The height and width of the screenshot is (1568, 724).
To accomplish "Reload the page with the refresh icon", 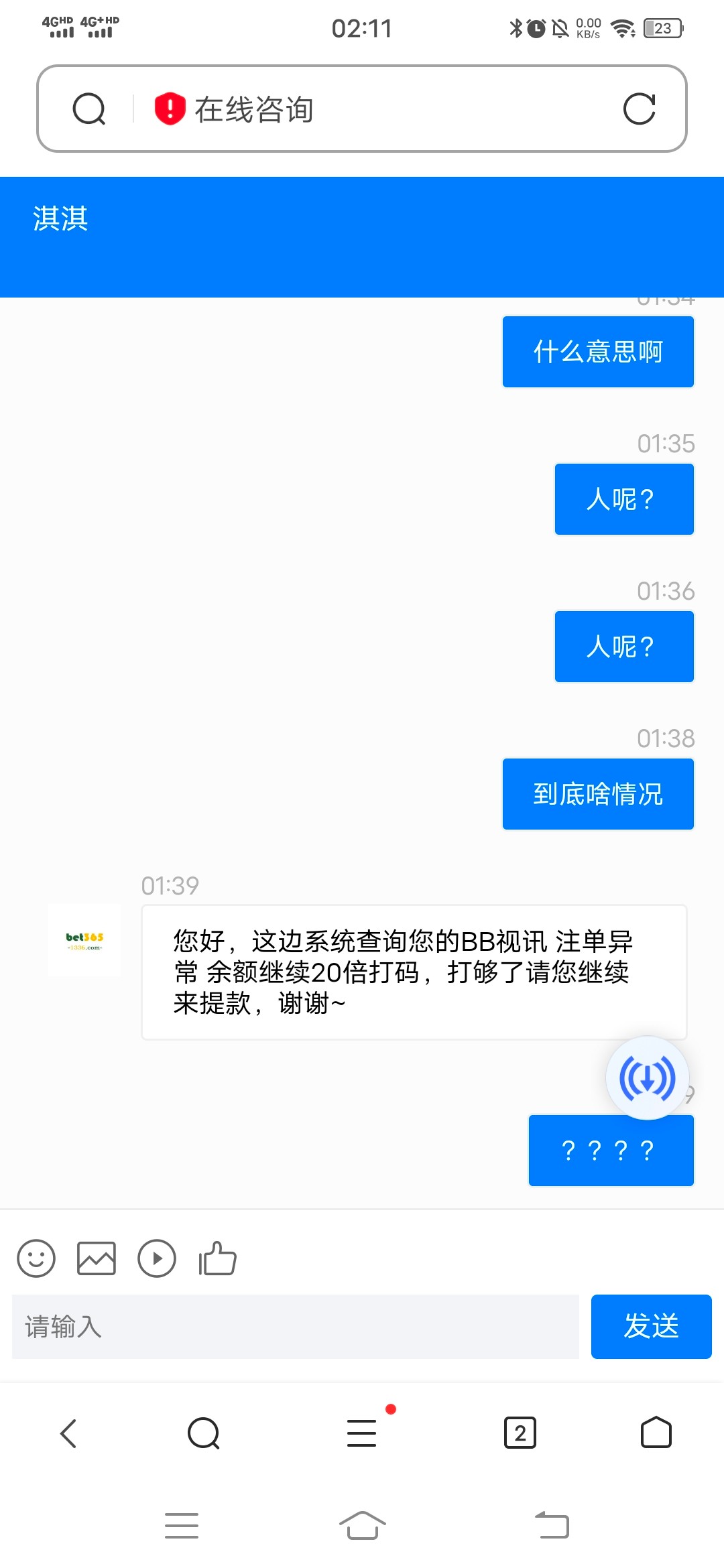I will point(642,109).
